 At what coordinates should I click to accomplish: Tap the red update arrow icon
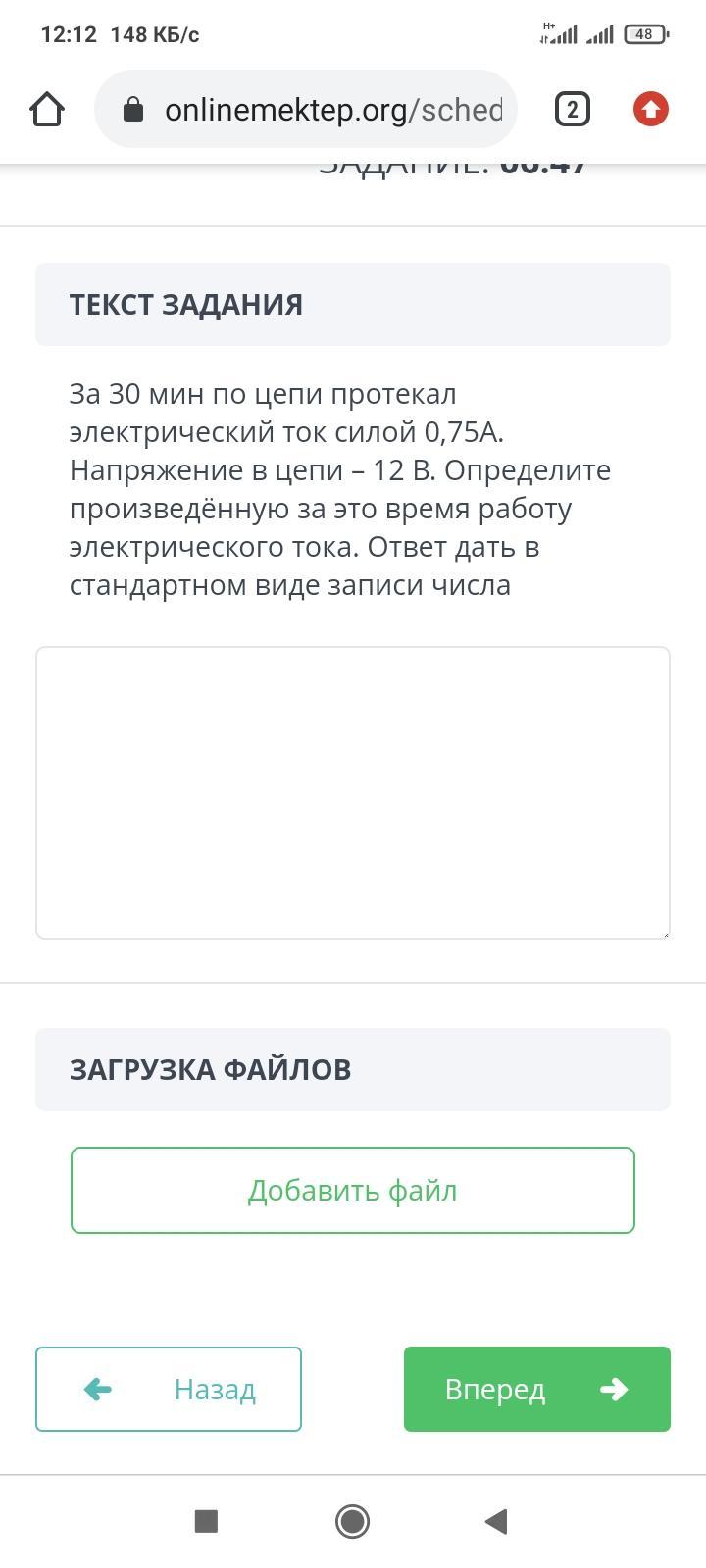(651, 109)
